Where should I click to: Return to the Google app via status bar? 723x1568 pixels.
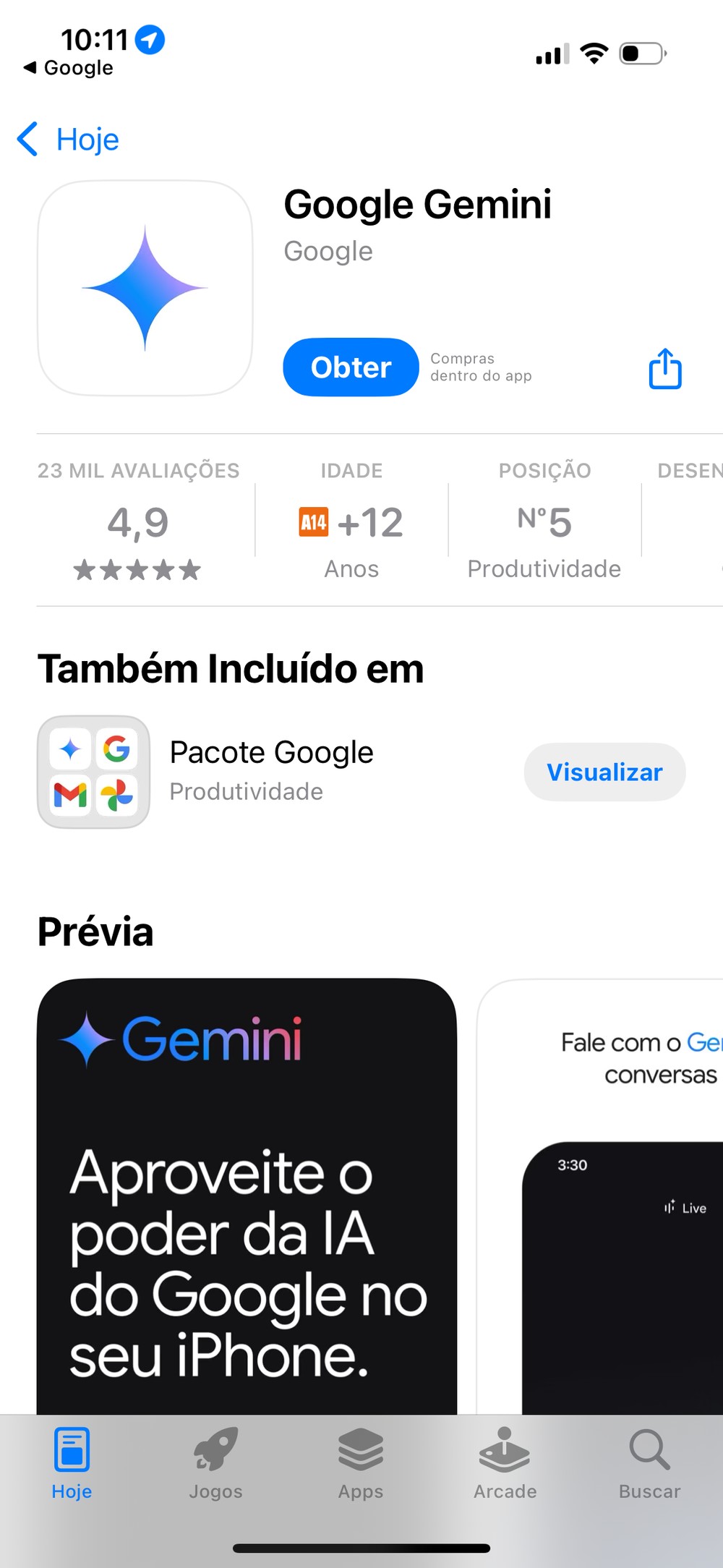coord(69,68)
